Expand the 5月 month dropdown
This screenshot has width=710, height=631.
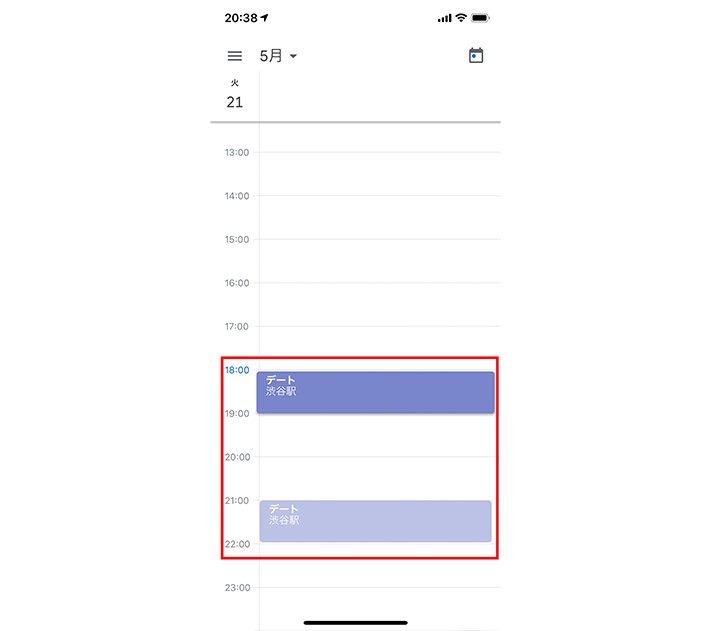tap(278, 56)
